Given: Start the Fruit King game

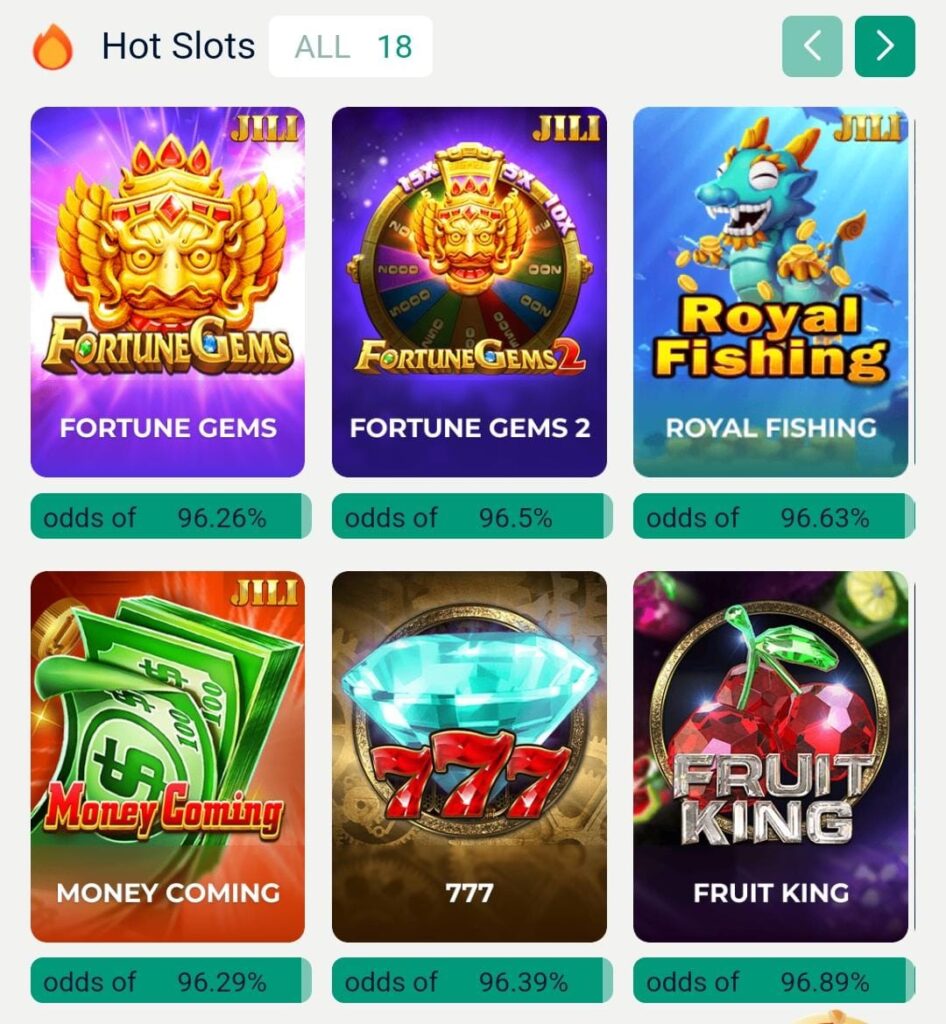Looking at the screenshot, I should tap(770, 756).
